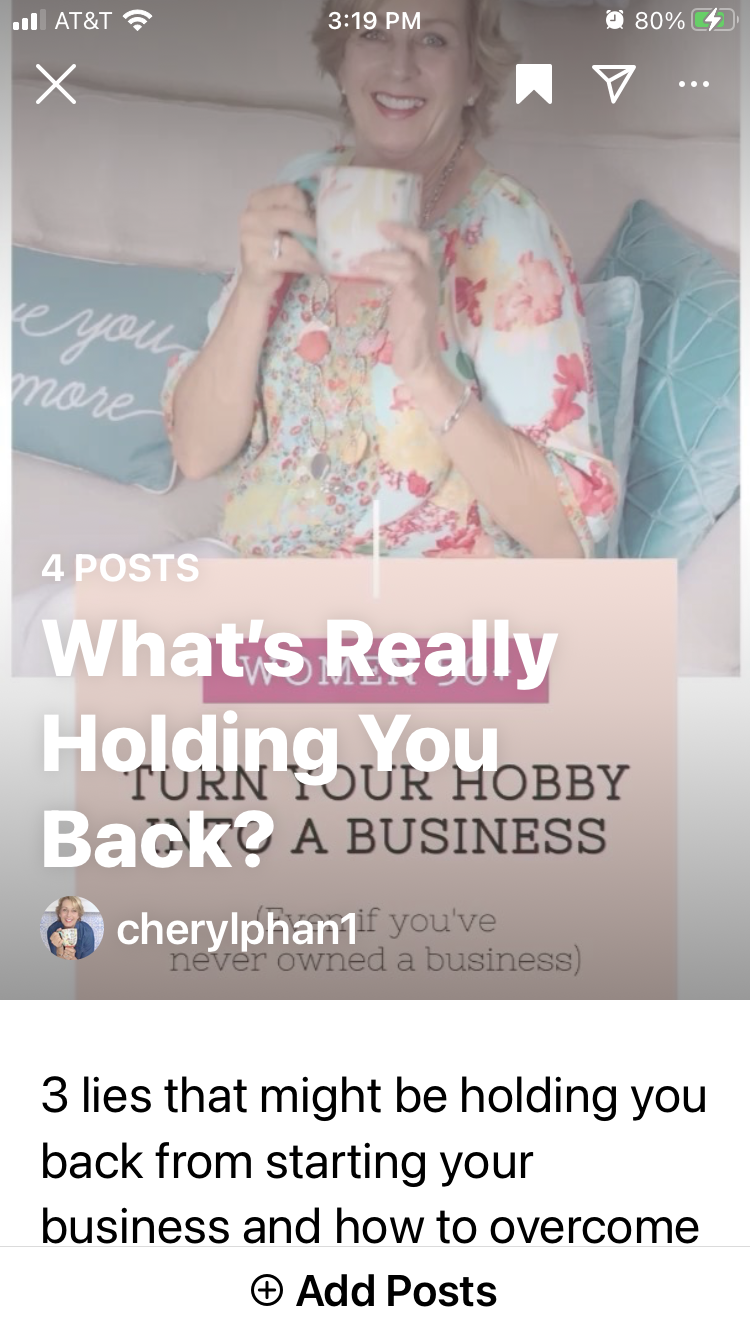The image size is (750, 1334).
Task: Share the guide via paper plane icon
Action: (x=614, y=84)
